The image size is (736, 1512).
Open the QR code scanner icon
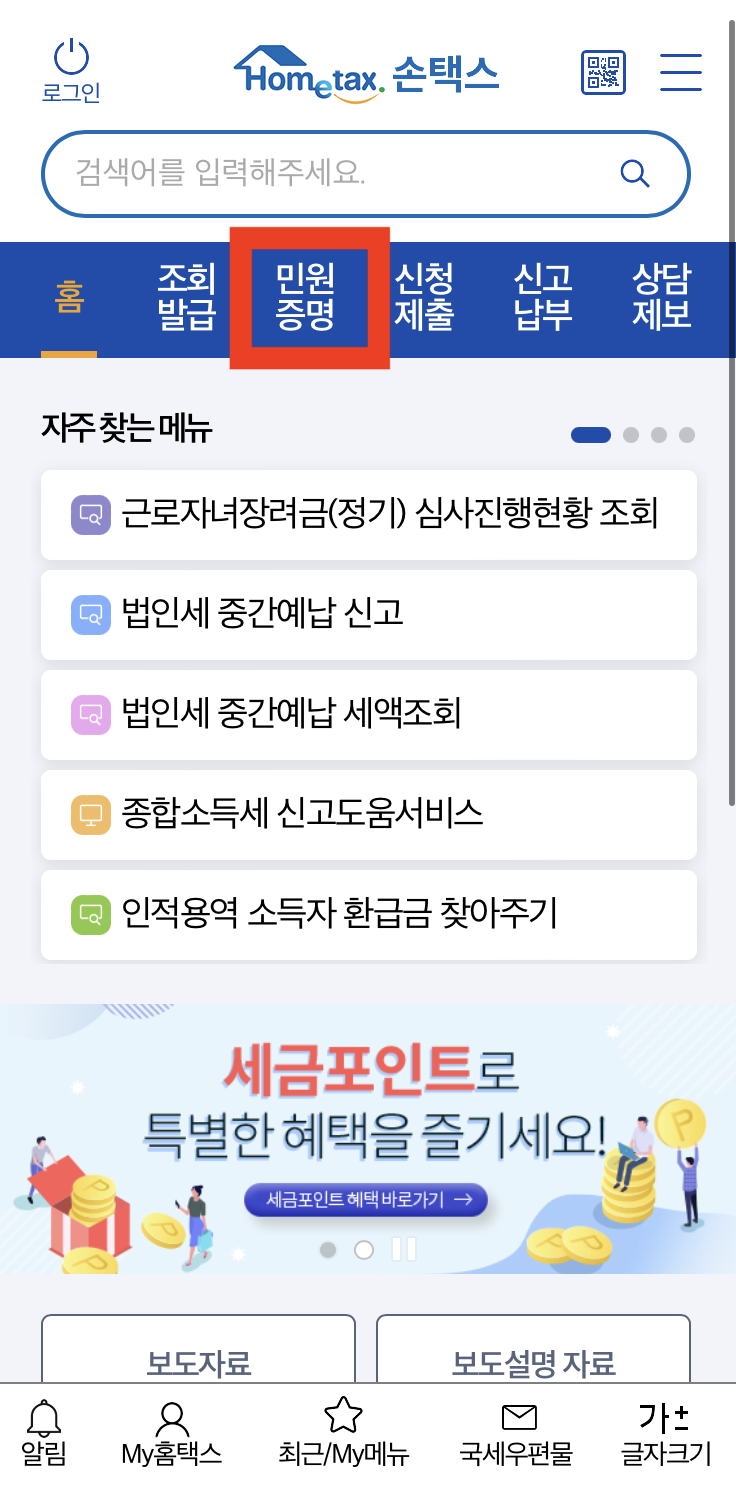pyautogui.click(x=603, y=72)
